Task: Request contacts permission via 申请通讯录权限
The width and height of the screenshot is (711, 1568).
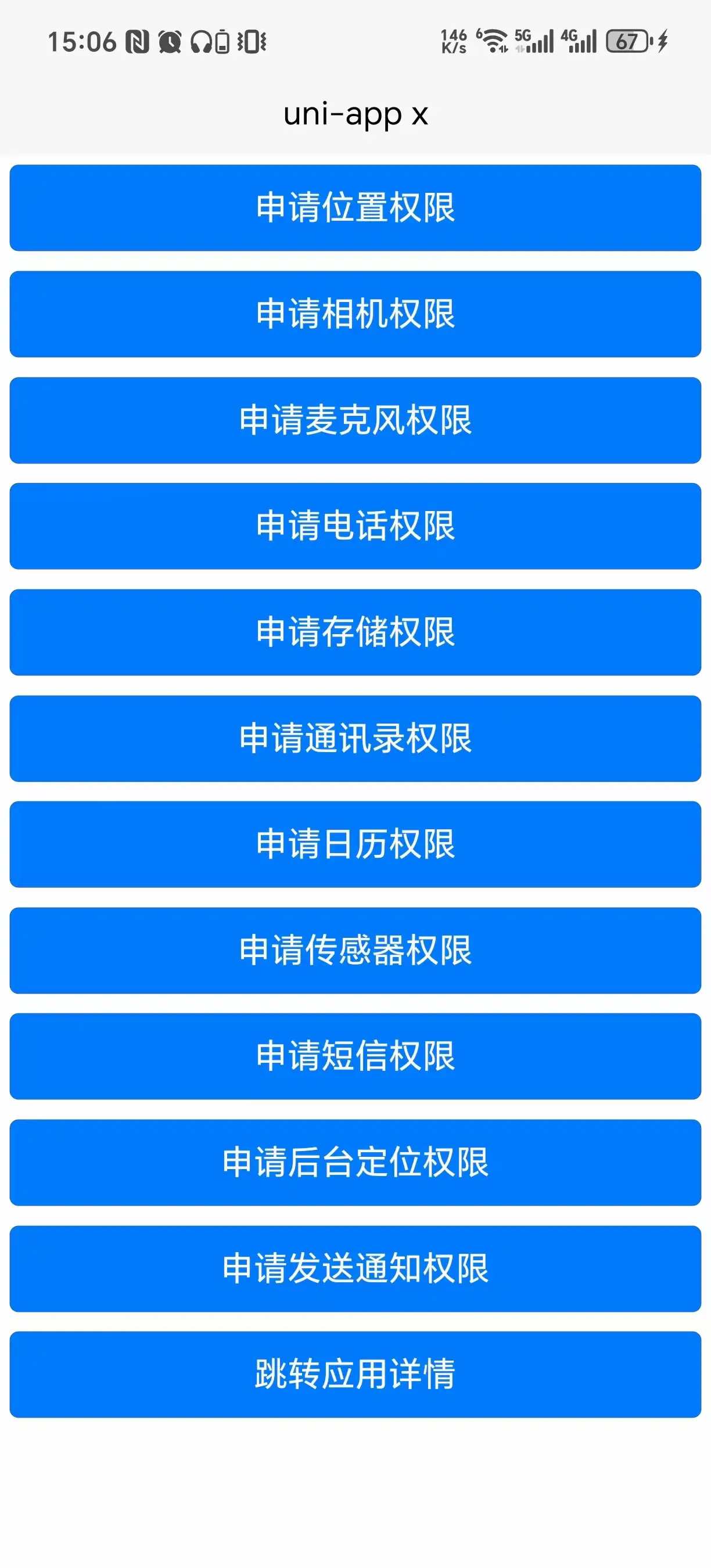Action: tap(355, 738)
